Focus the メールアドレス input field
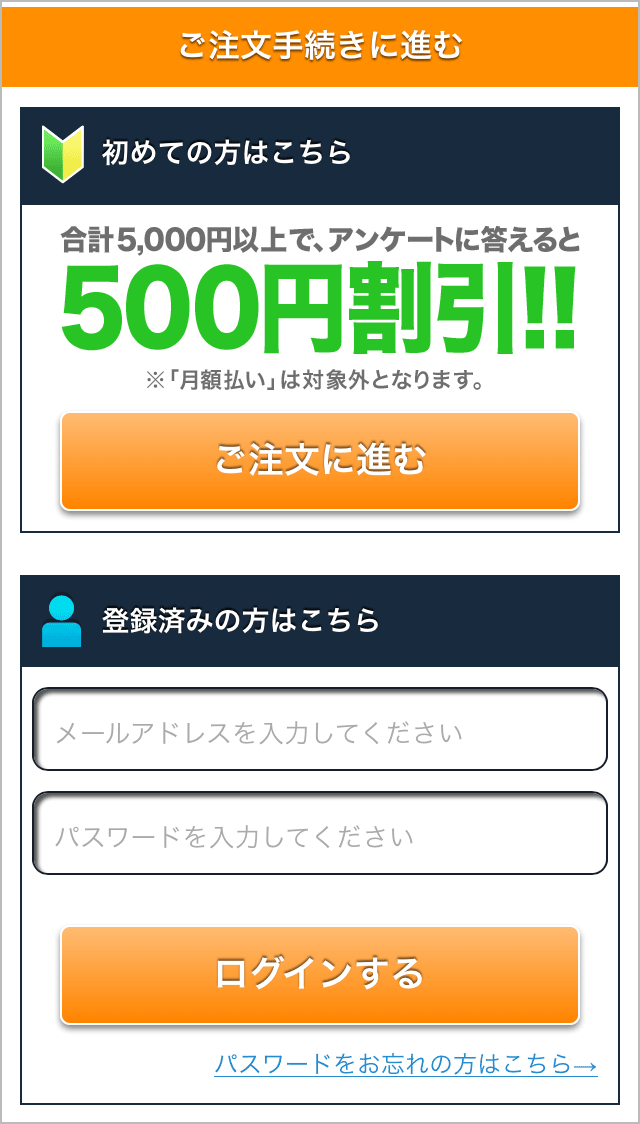This screenshot has width=640, height=1124. coord(320,730)
